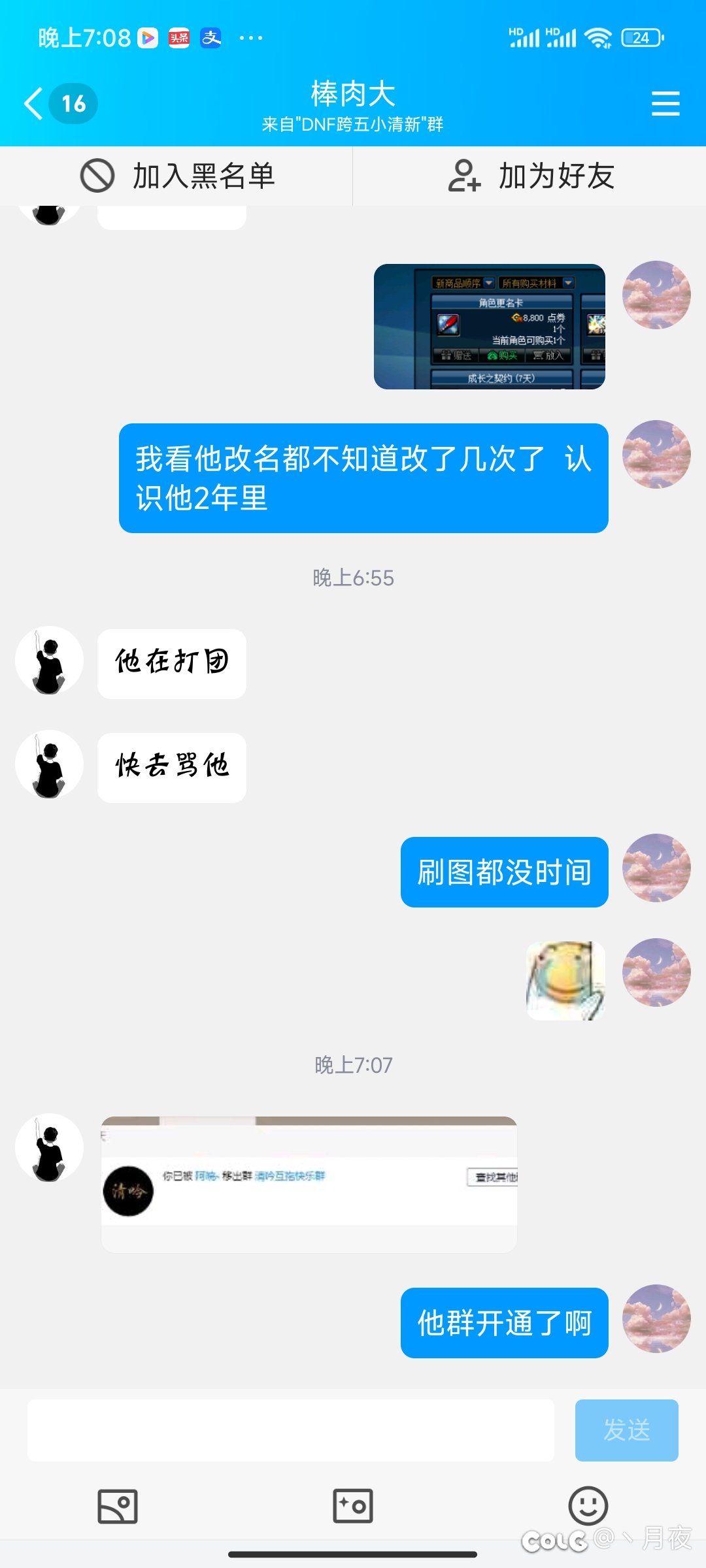This screenshot has width=706, height=1568.
Task: Focus the message input field
Action: [291, 1430]
